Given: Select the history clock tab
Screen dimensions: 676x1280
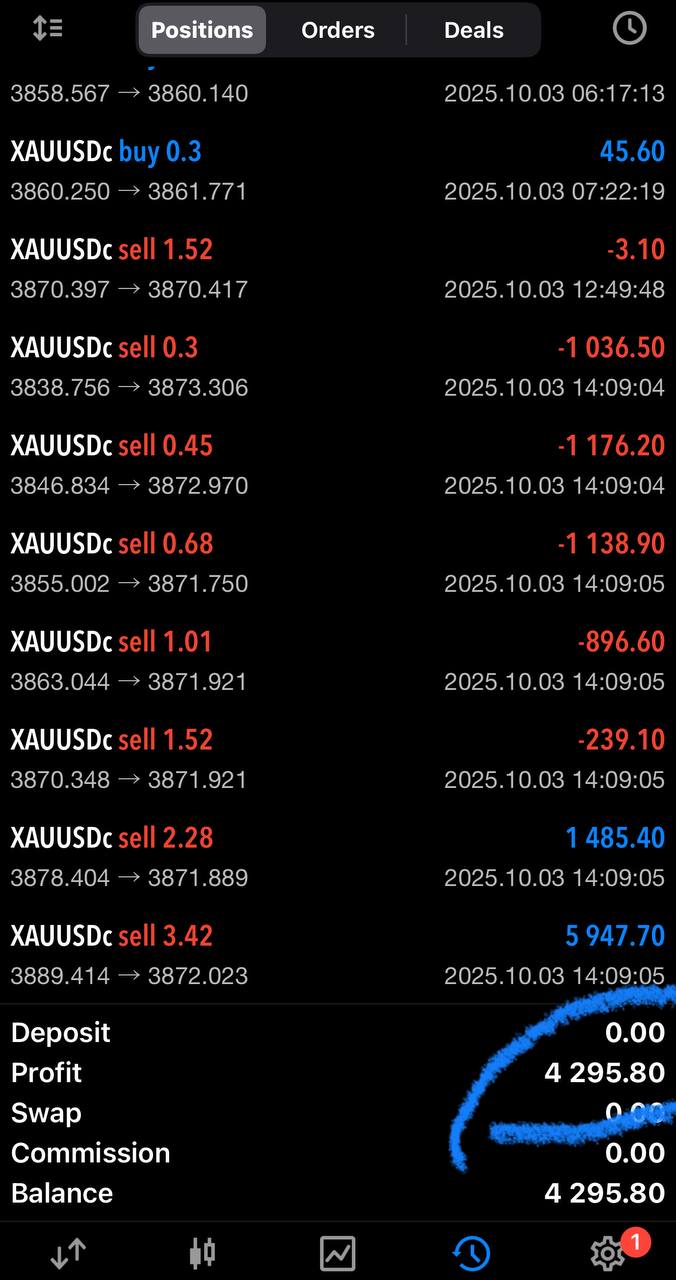Looking at the screenshot, I should (471, 1252).
